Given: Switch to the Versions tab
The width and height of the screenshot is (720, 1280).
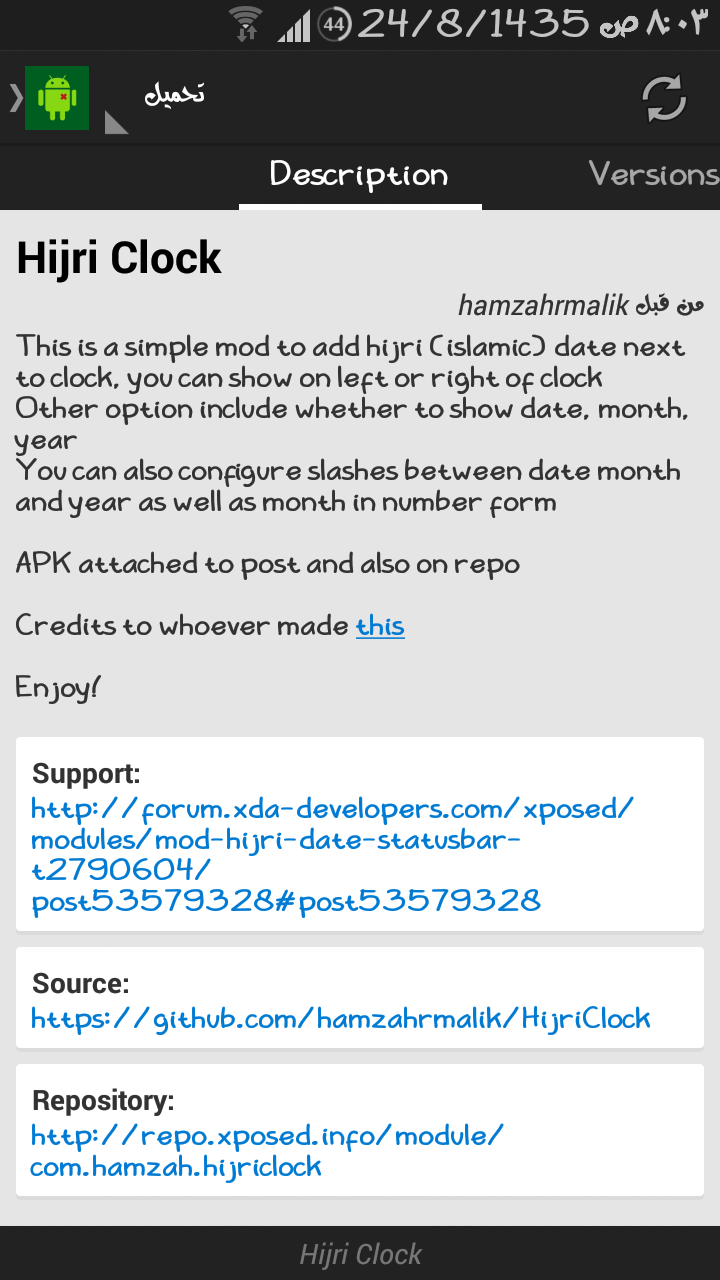Looking at the screenshot, I should [654, 175].
